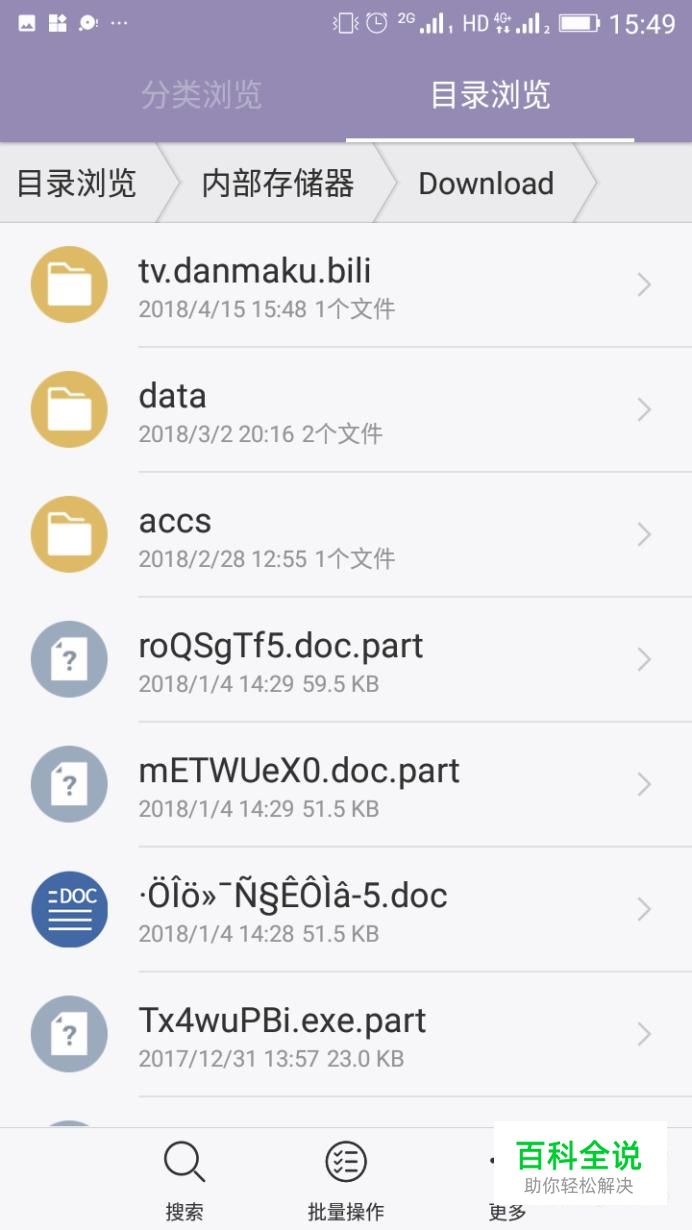Open the mETWUeX0.doc.part file
The height and width of the screenshot is (1230, 692).
coord(346,785)
